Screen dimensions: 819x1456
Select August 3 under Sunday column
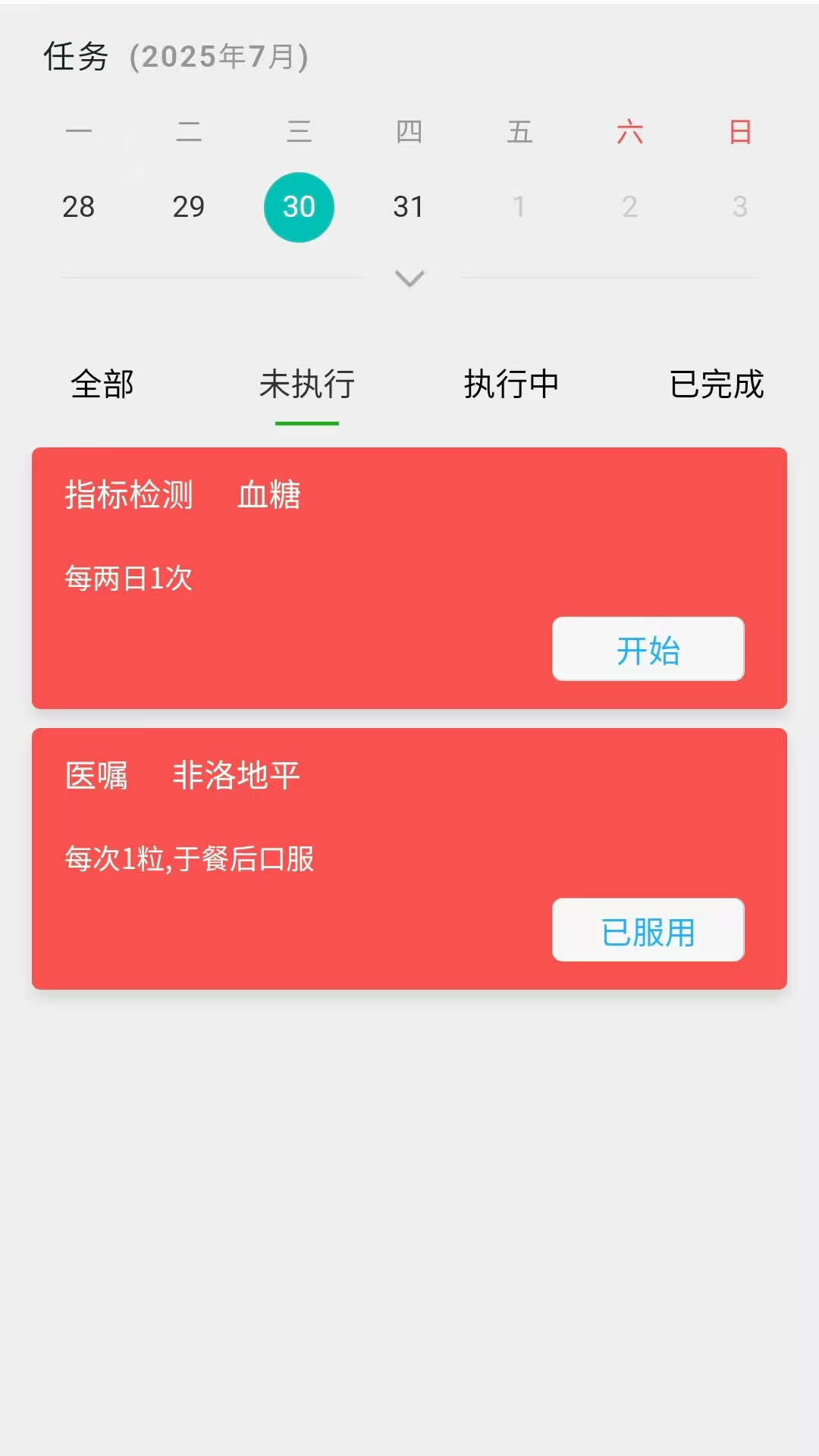740,206
